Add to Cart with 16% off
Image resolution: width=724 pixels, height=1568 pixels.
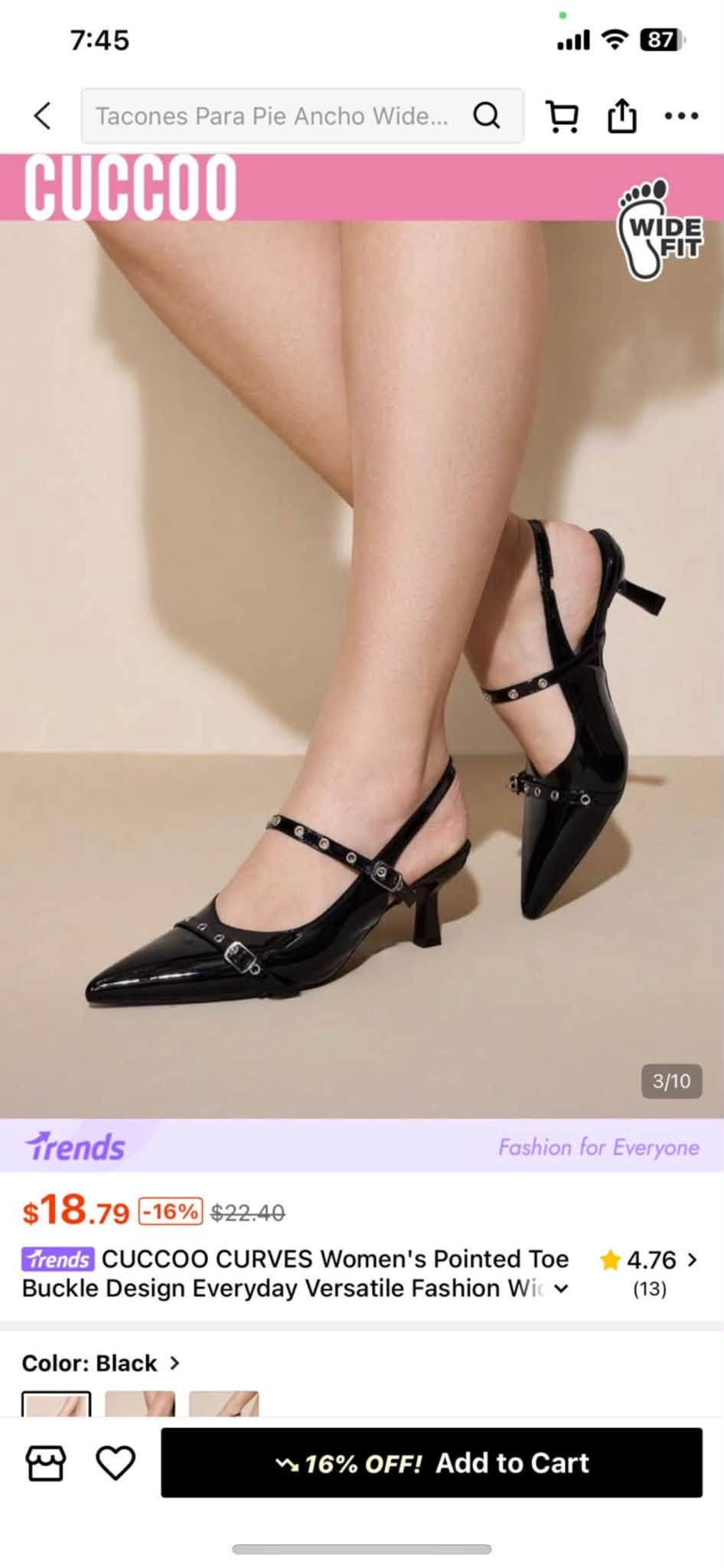click(432, 1462)
